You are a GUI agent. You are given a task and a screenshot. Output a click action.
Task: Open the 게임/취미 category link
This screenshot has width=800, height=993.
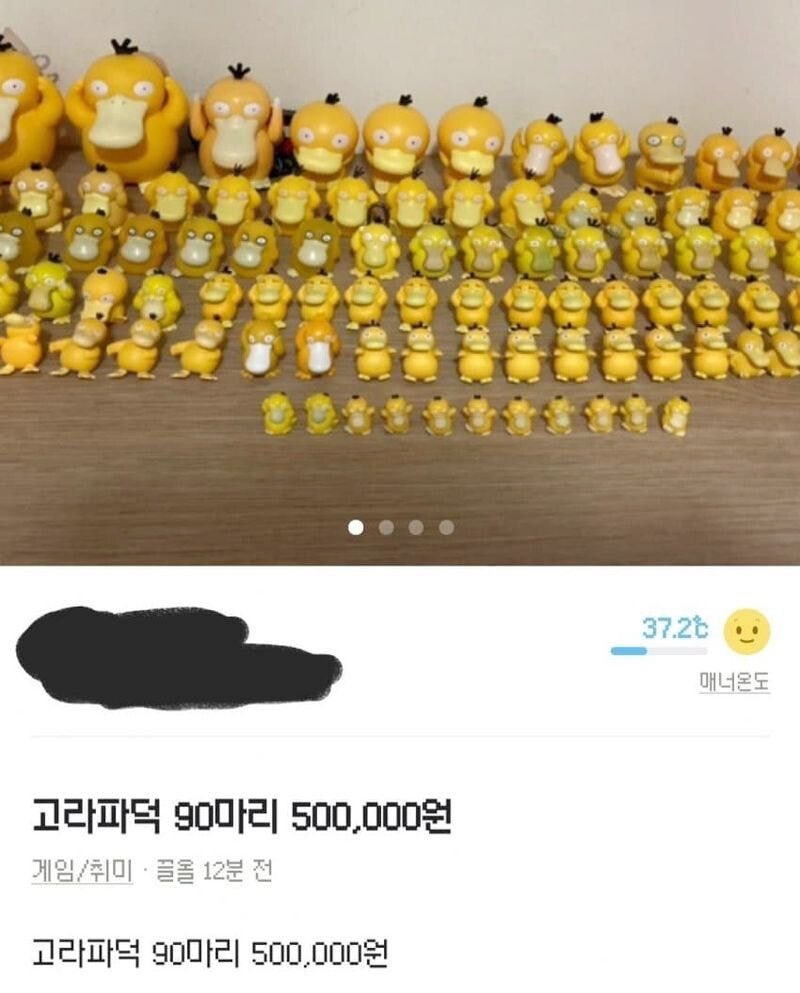pos(83,871)
